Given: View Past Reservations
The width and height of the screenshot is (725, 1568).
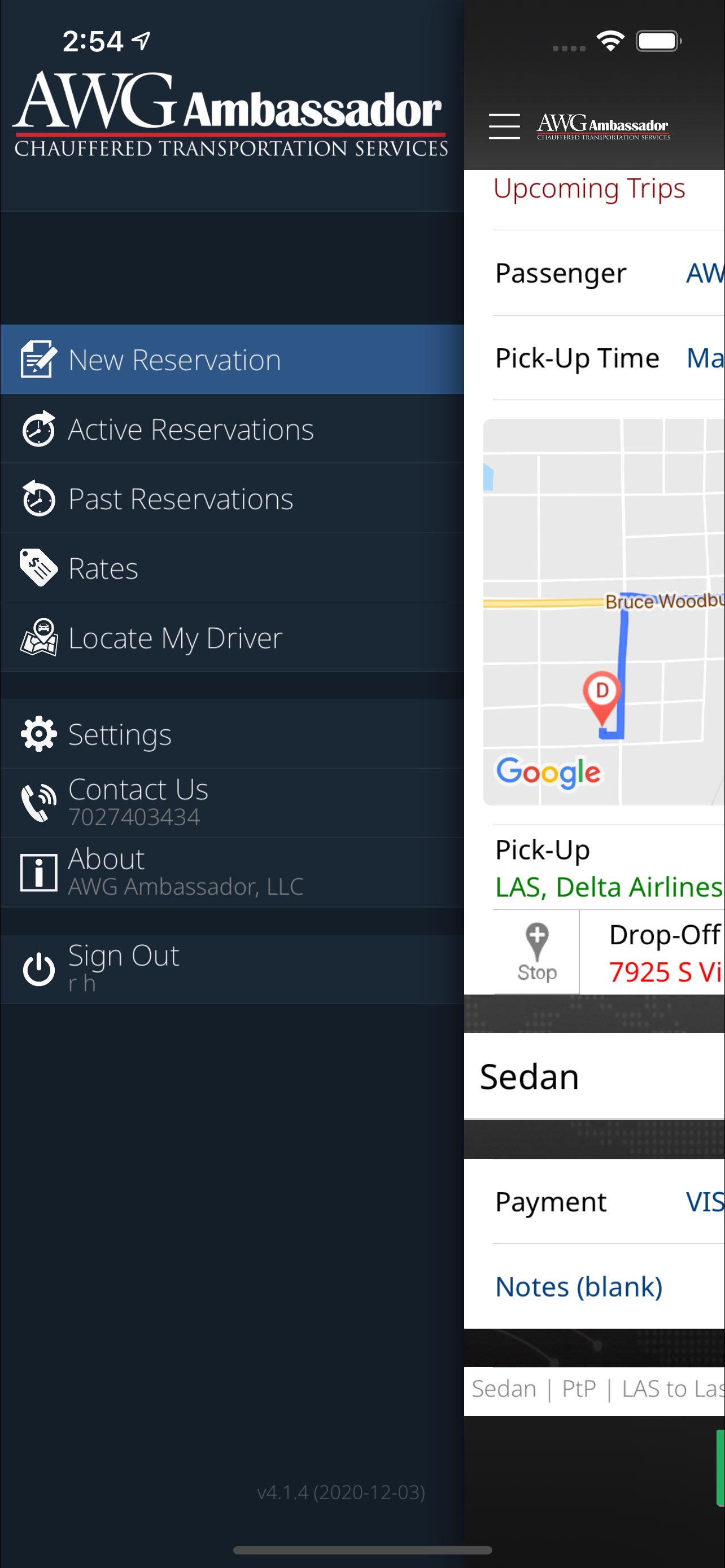Looking at the screenshot, I should coord(232,498).
